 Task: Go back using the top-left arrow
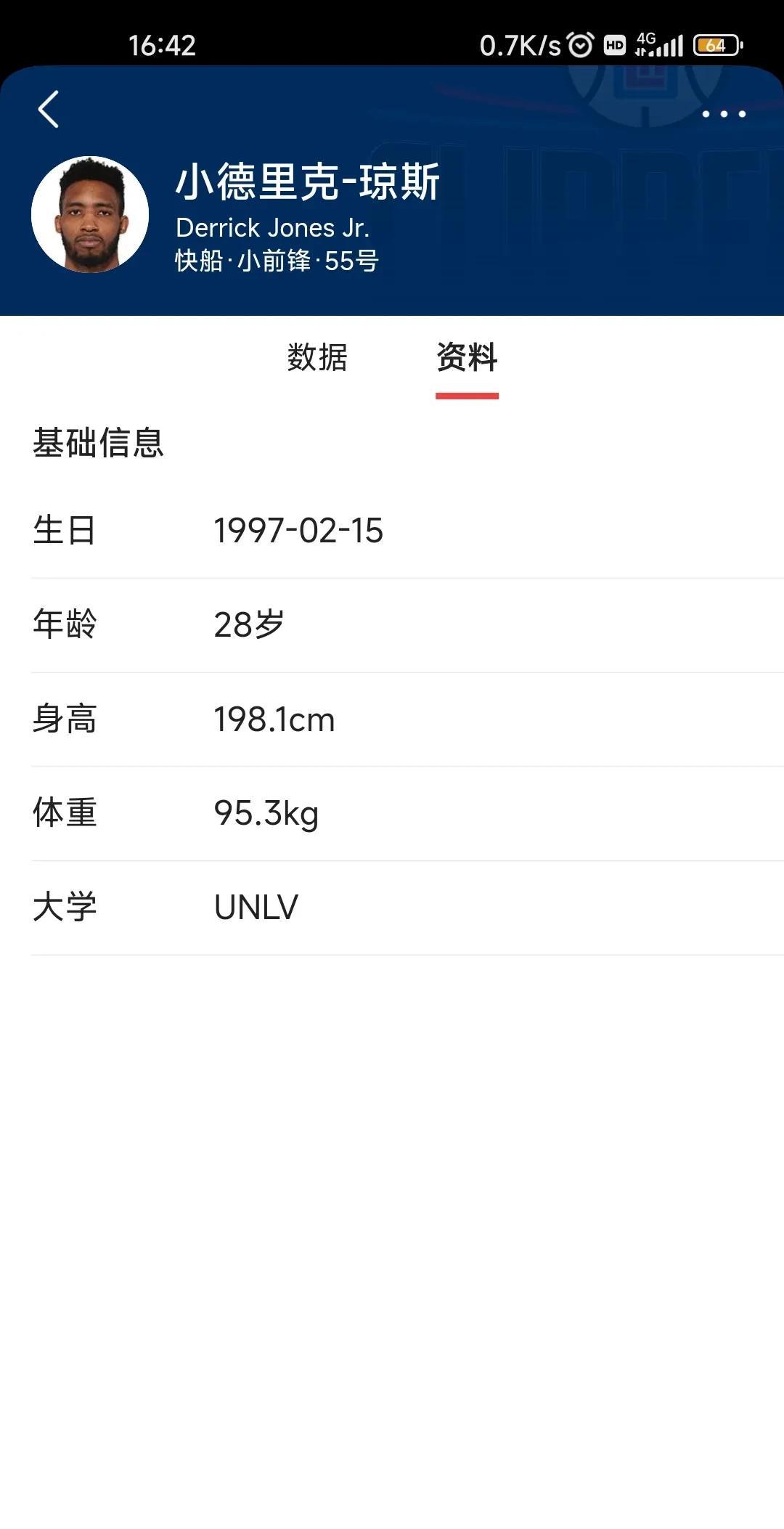(x=48, y=110)
